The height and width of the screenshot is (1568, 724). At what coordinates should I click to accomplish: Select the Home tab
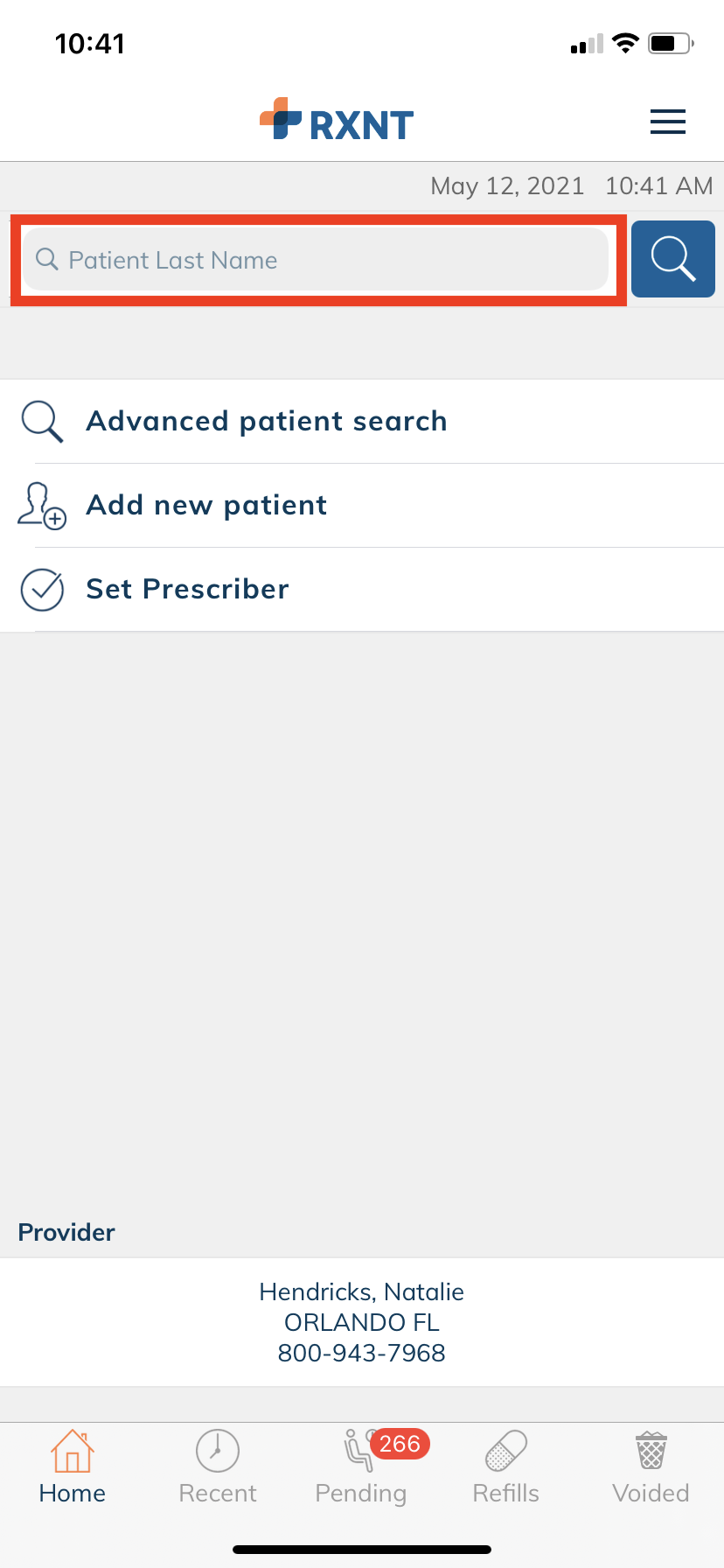(73, 1467)
